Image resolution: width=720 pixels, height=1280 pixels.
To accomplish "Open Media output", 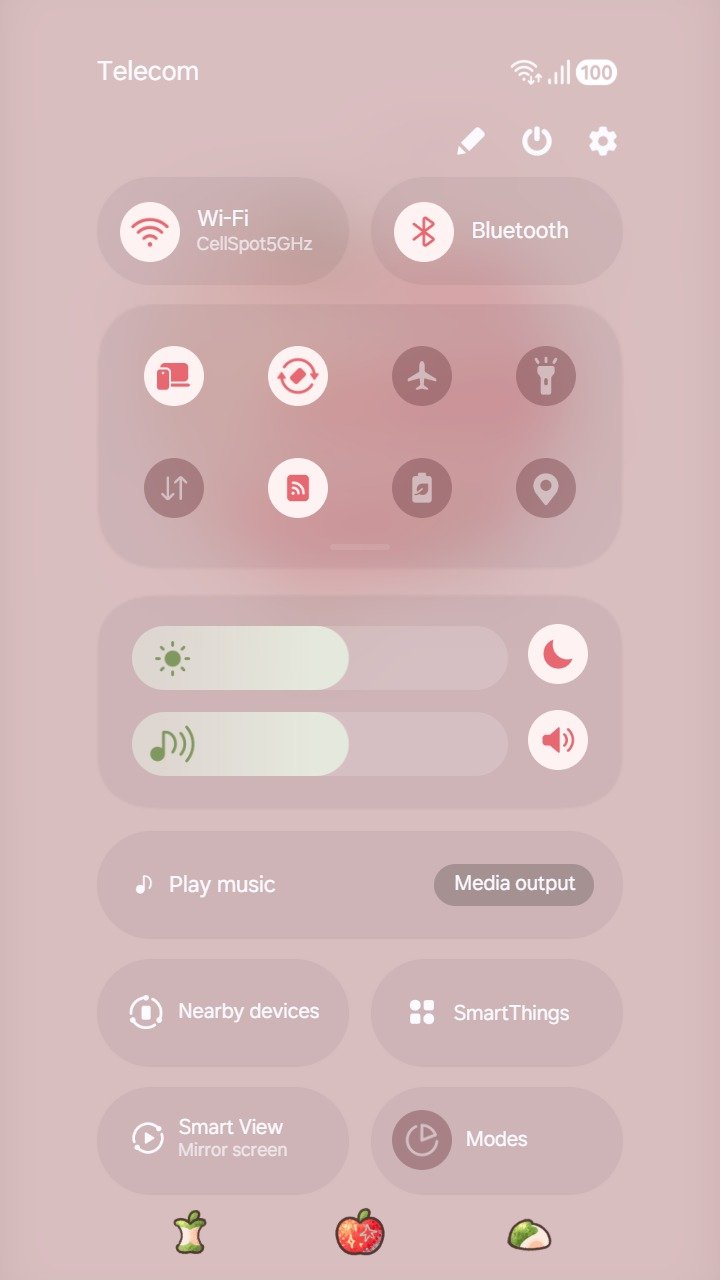I will (514, 884).
